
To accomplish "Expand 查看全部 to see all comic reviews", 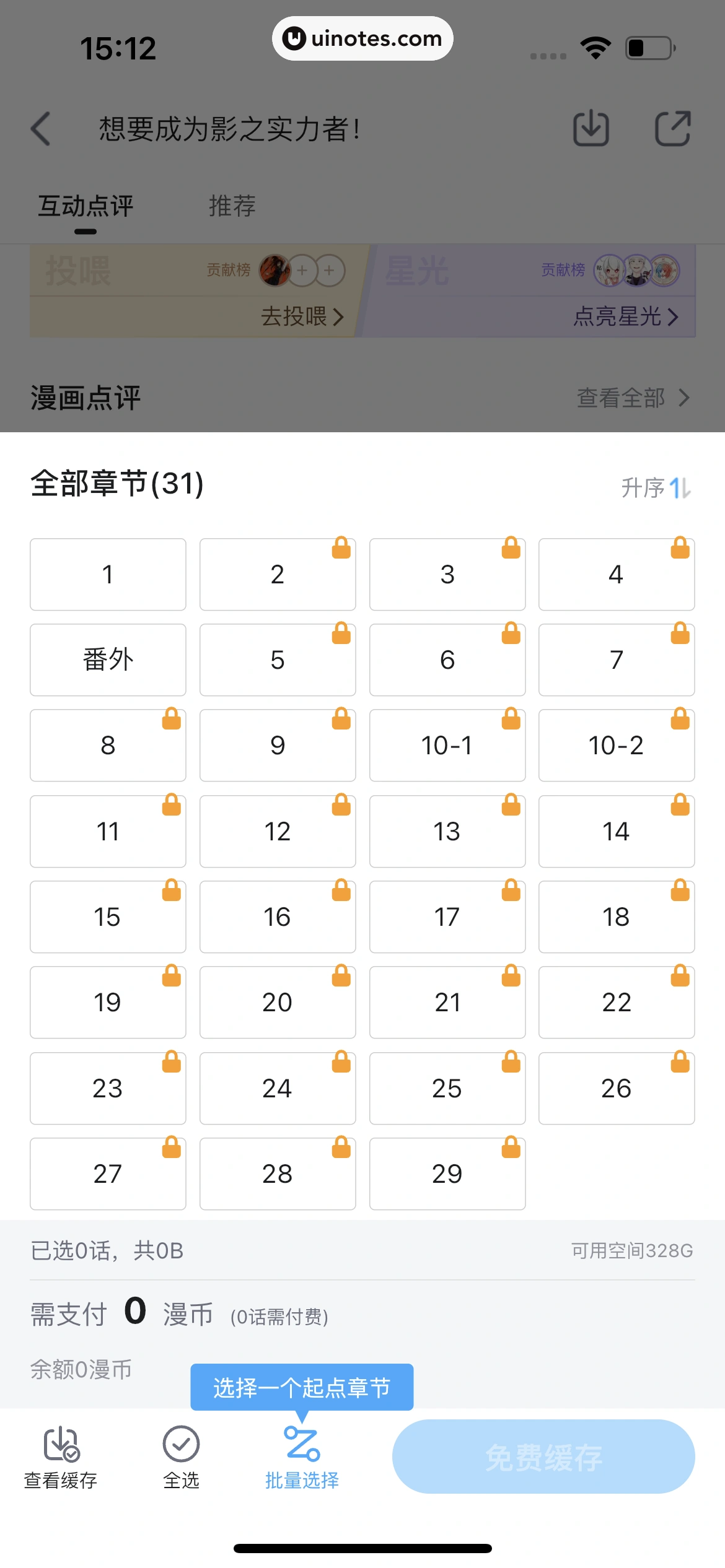I will [632, 398].
